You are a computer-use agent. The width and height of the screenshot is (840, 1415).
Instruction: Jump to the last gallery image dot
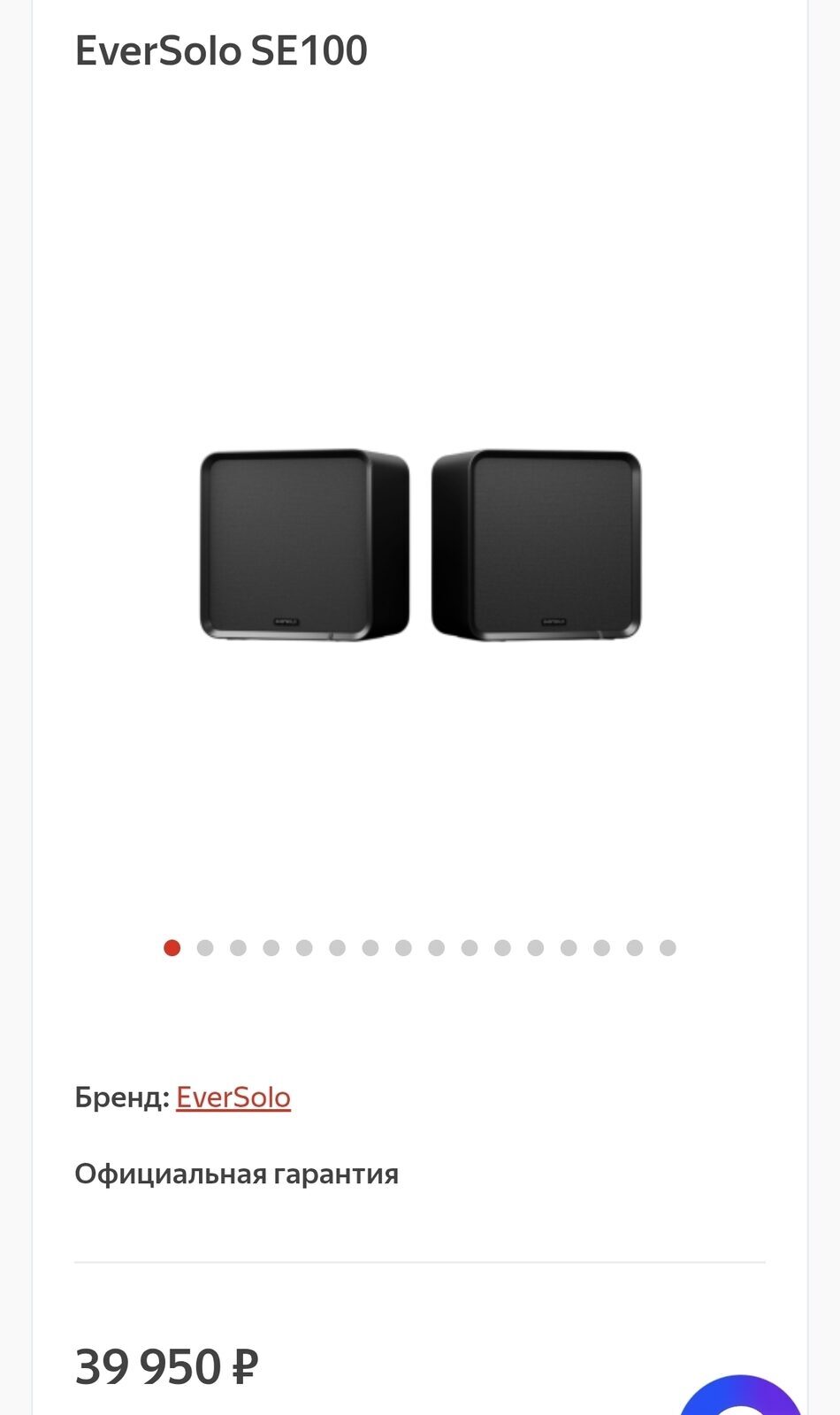(x=668, y=948)
